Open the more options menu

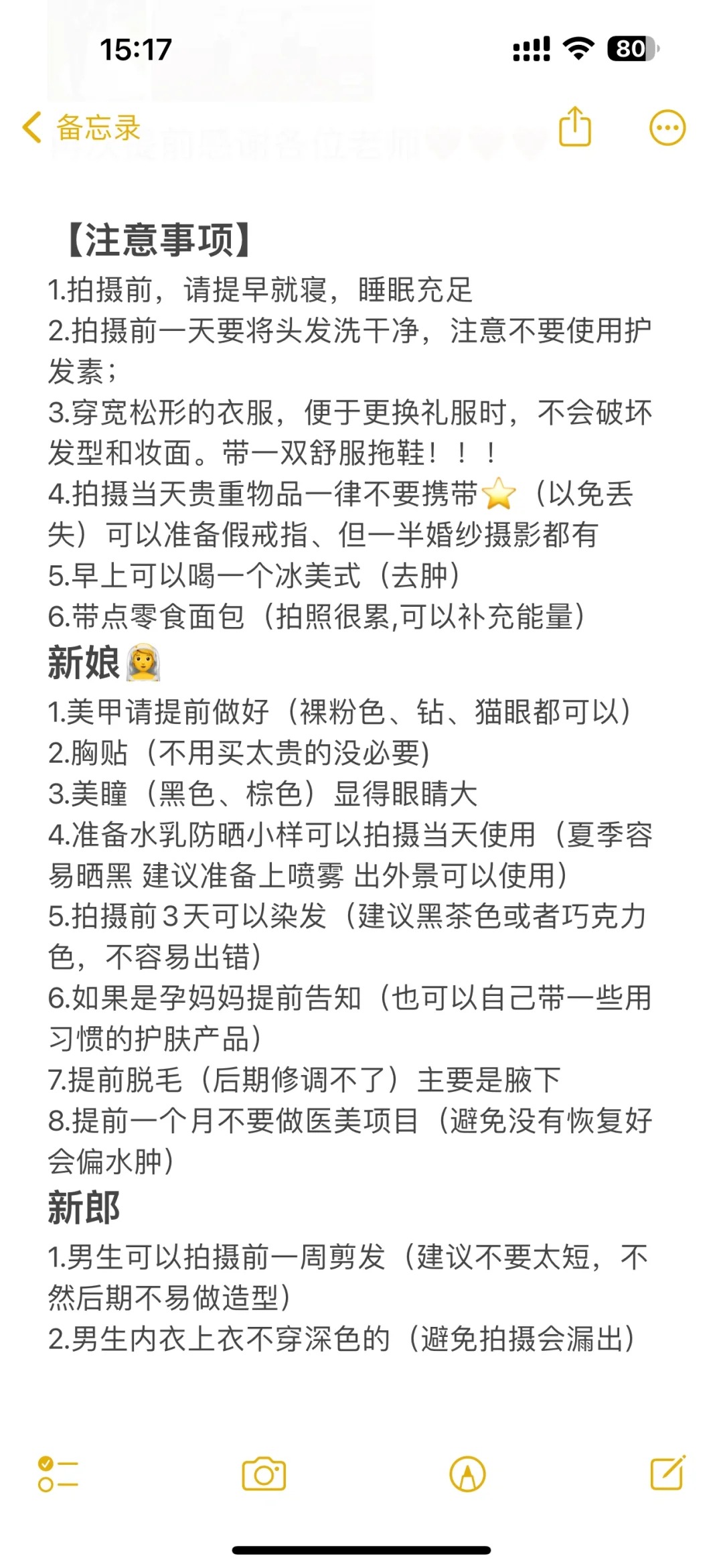coord(667,127)
